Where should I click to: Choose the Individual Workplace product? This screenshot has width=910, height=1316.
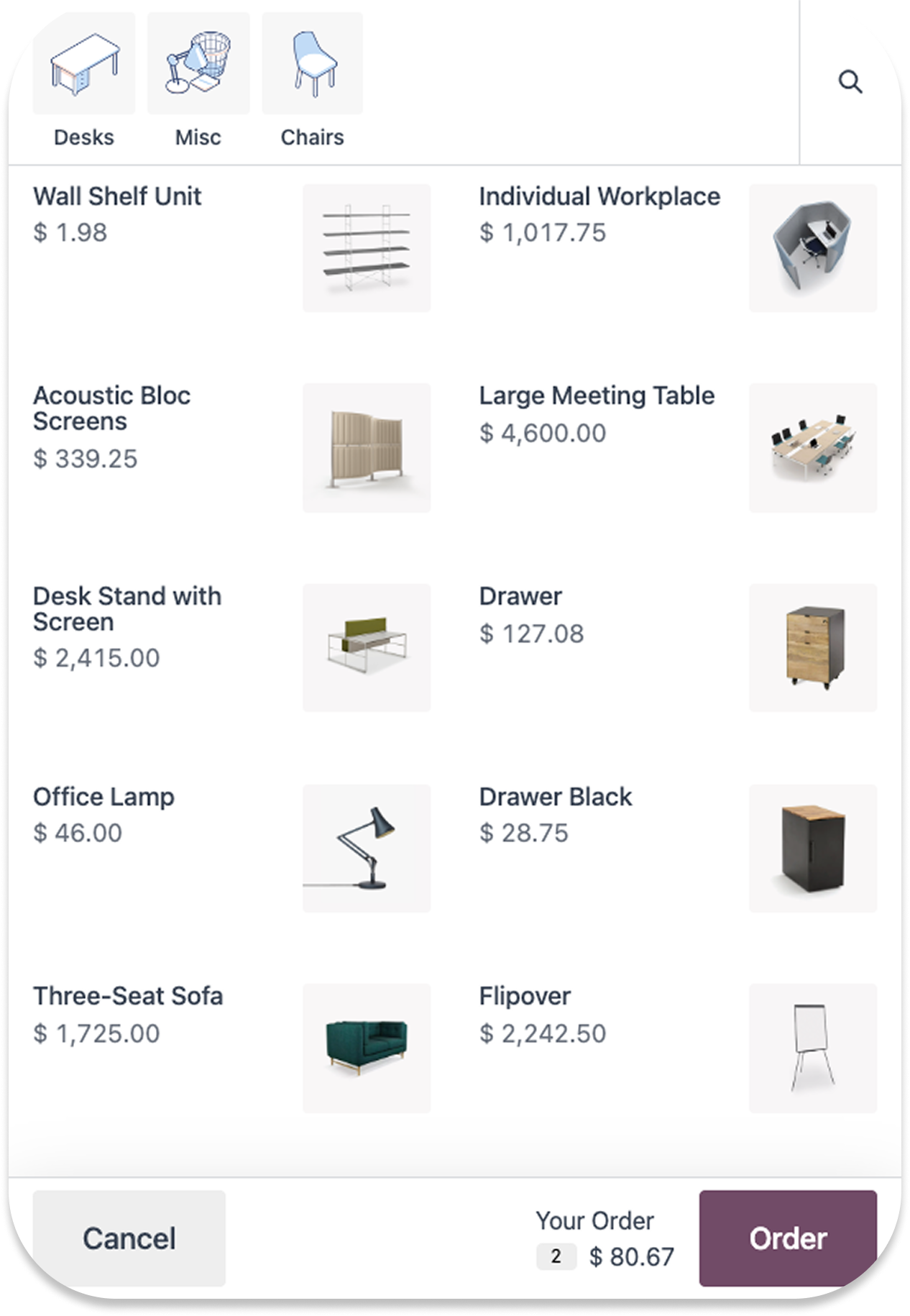[x=812, y=248]
